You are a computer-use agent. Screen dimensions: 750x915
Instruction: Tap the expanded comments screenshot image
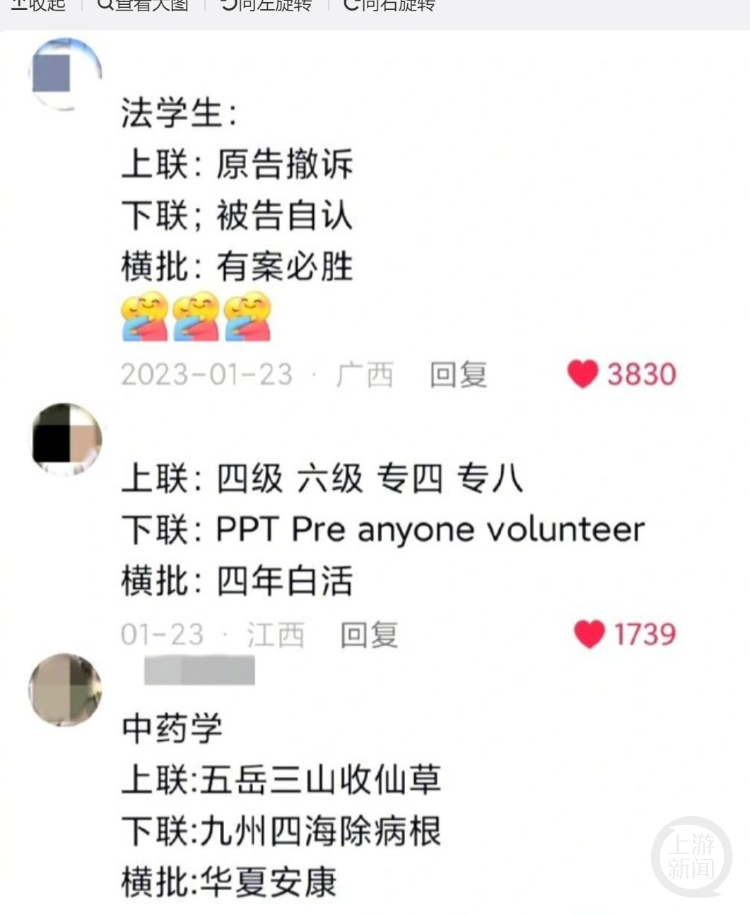click(x=375, y=470)
